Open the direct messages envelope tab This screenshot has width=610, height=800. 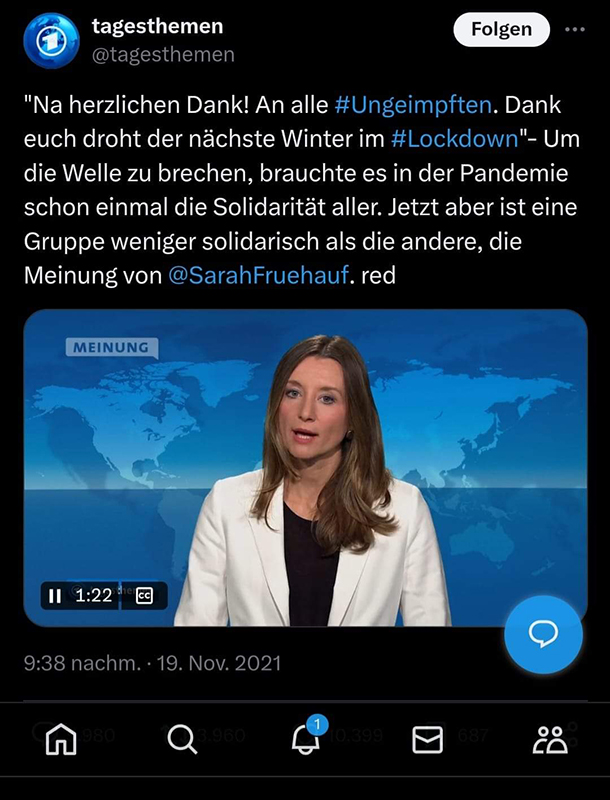point(427,739)
